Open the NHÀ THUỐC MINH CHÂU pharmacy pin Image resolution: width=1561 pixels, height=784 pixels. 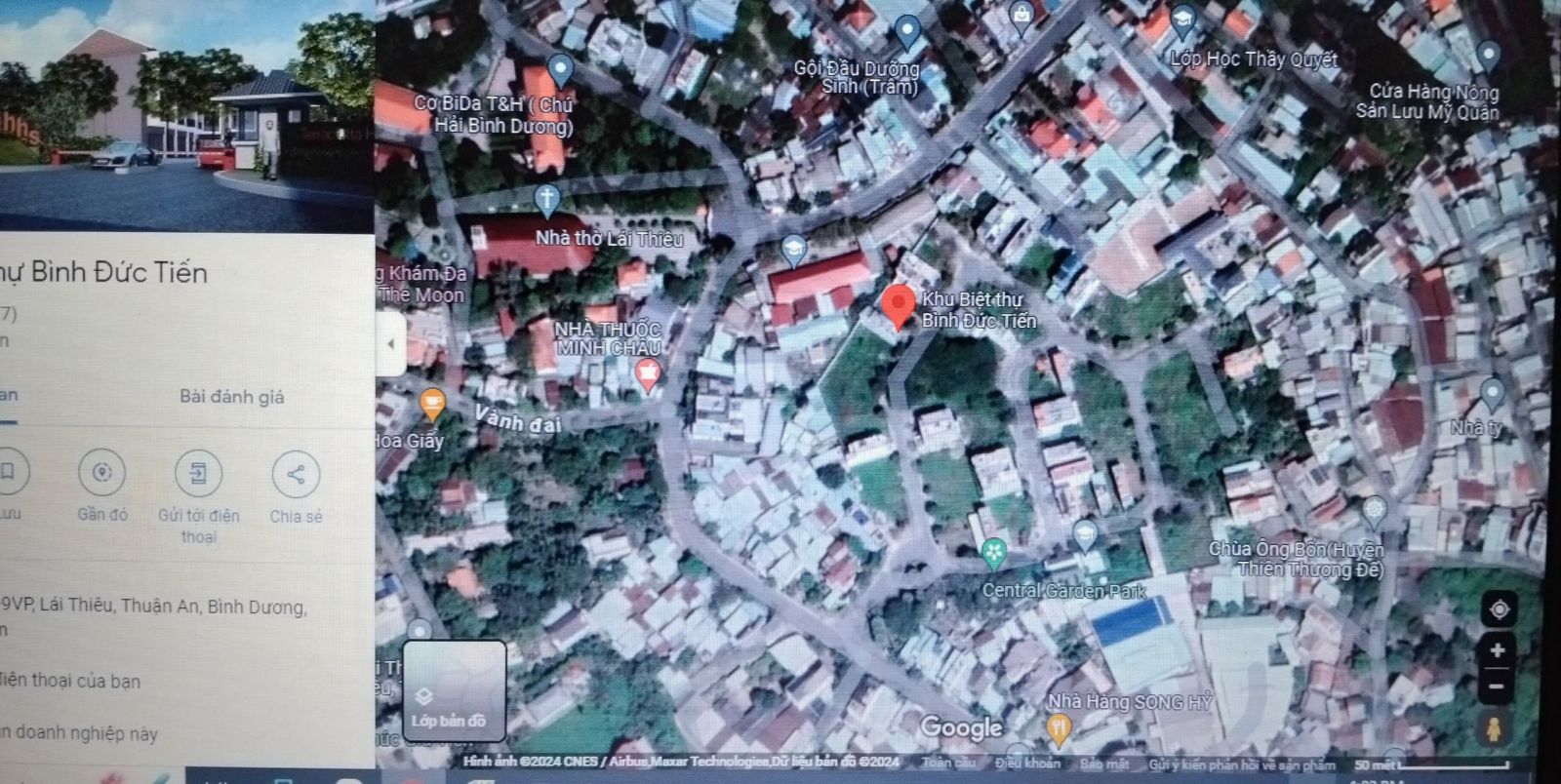(646, 372)
